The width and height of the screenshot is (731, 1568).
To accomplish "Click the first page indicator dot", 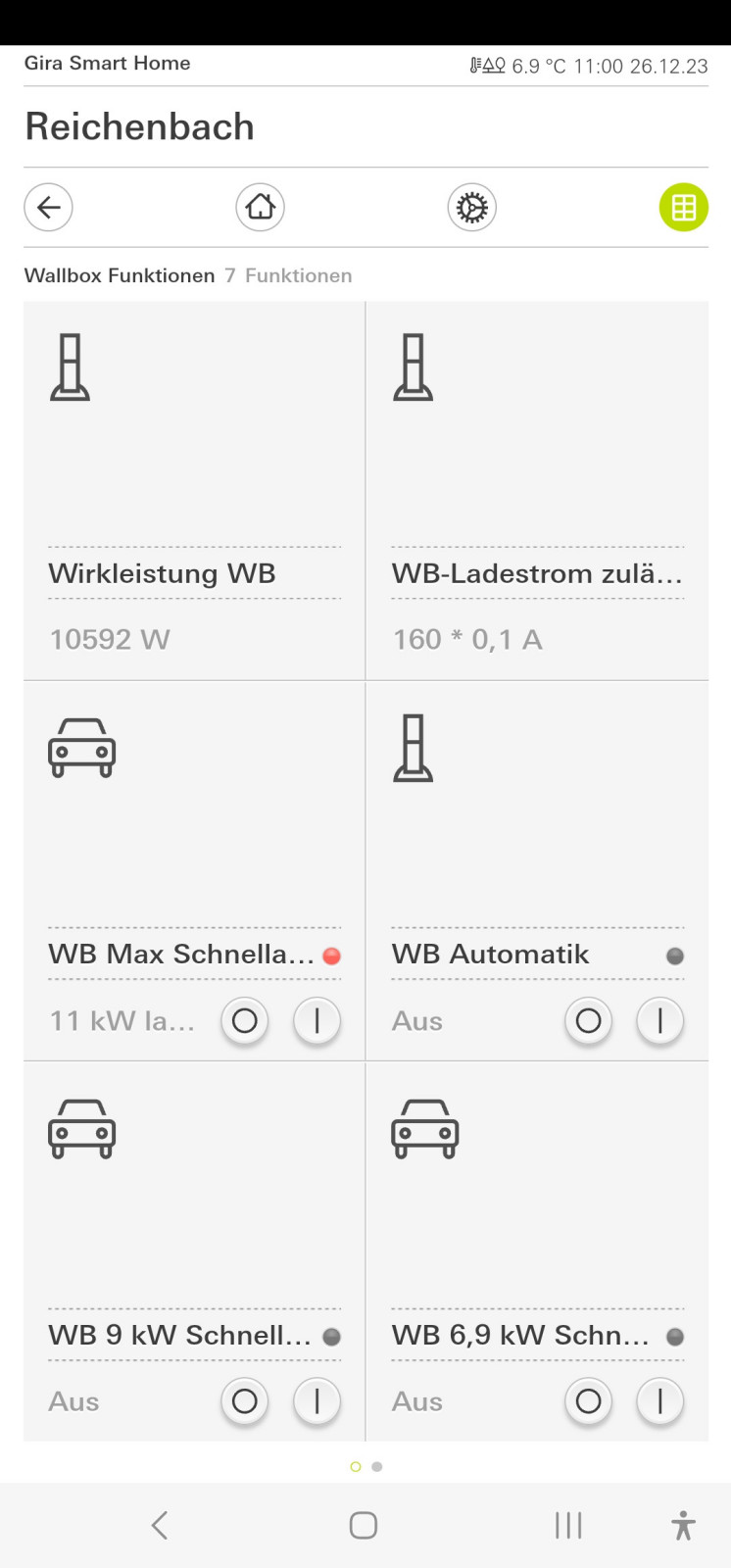I will coord(355,1466).
